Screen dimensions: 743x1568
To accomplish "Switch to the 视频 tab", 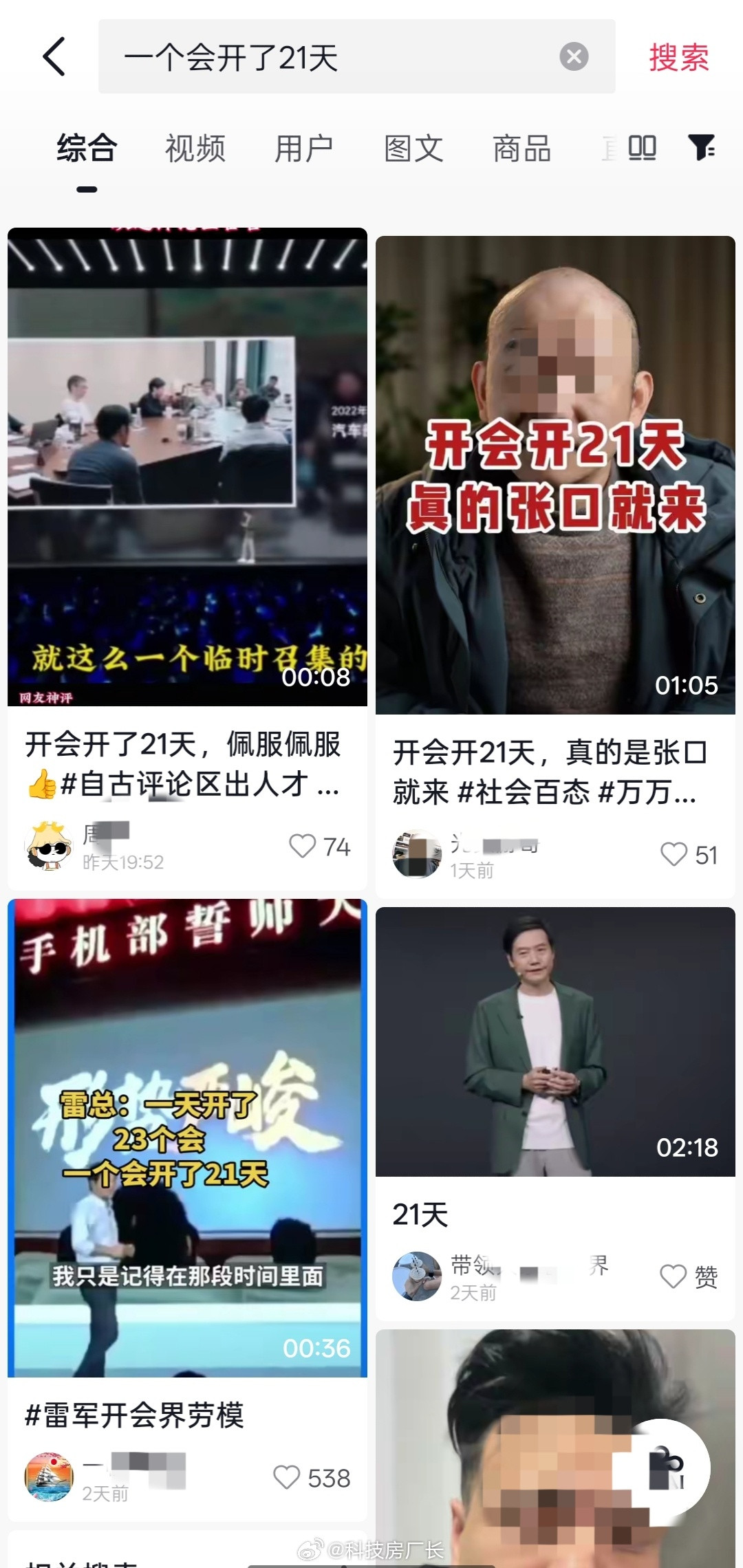I will [x=195, y=147].
